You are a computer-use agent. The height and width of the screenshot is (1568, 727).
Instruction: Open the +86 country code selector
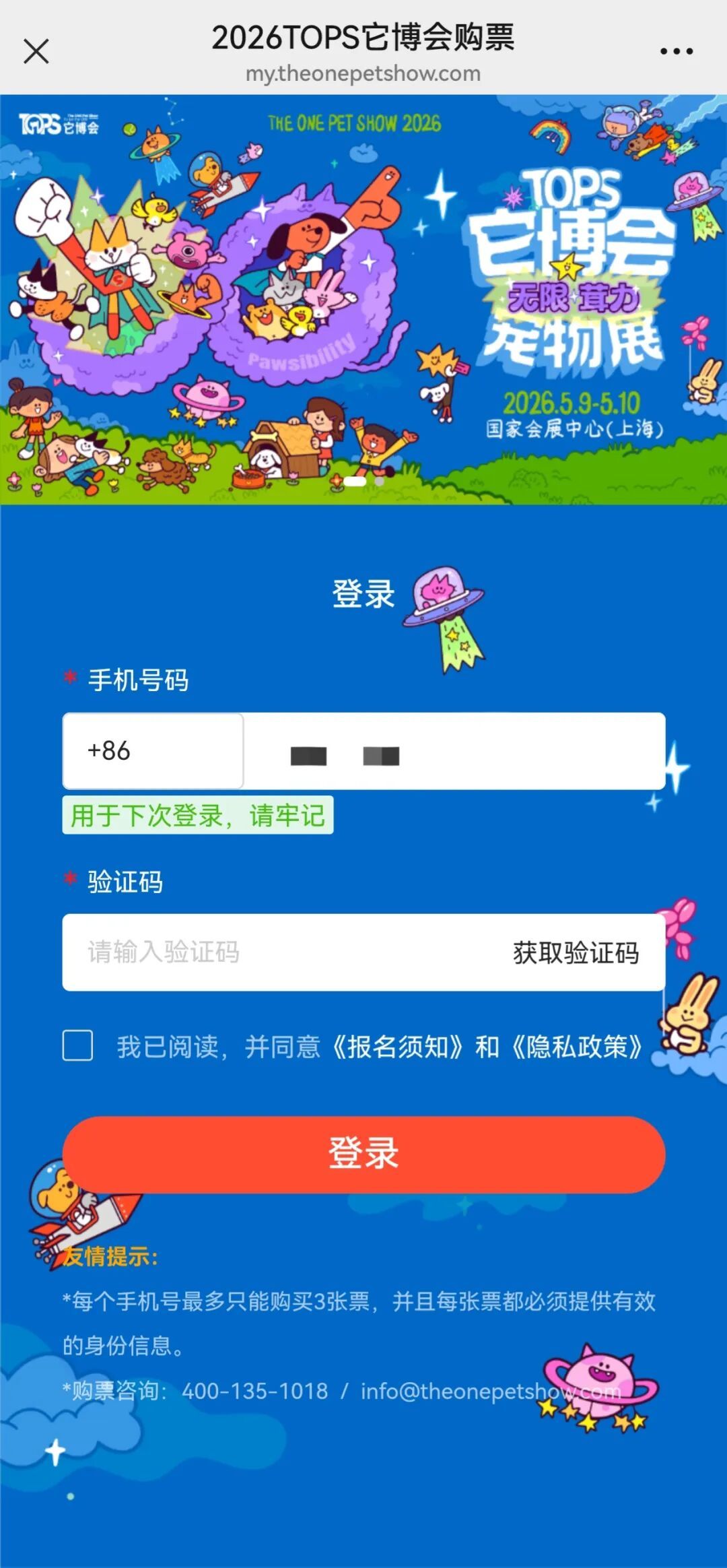click(153, 751)
